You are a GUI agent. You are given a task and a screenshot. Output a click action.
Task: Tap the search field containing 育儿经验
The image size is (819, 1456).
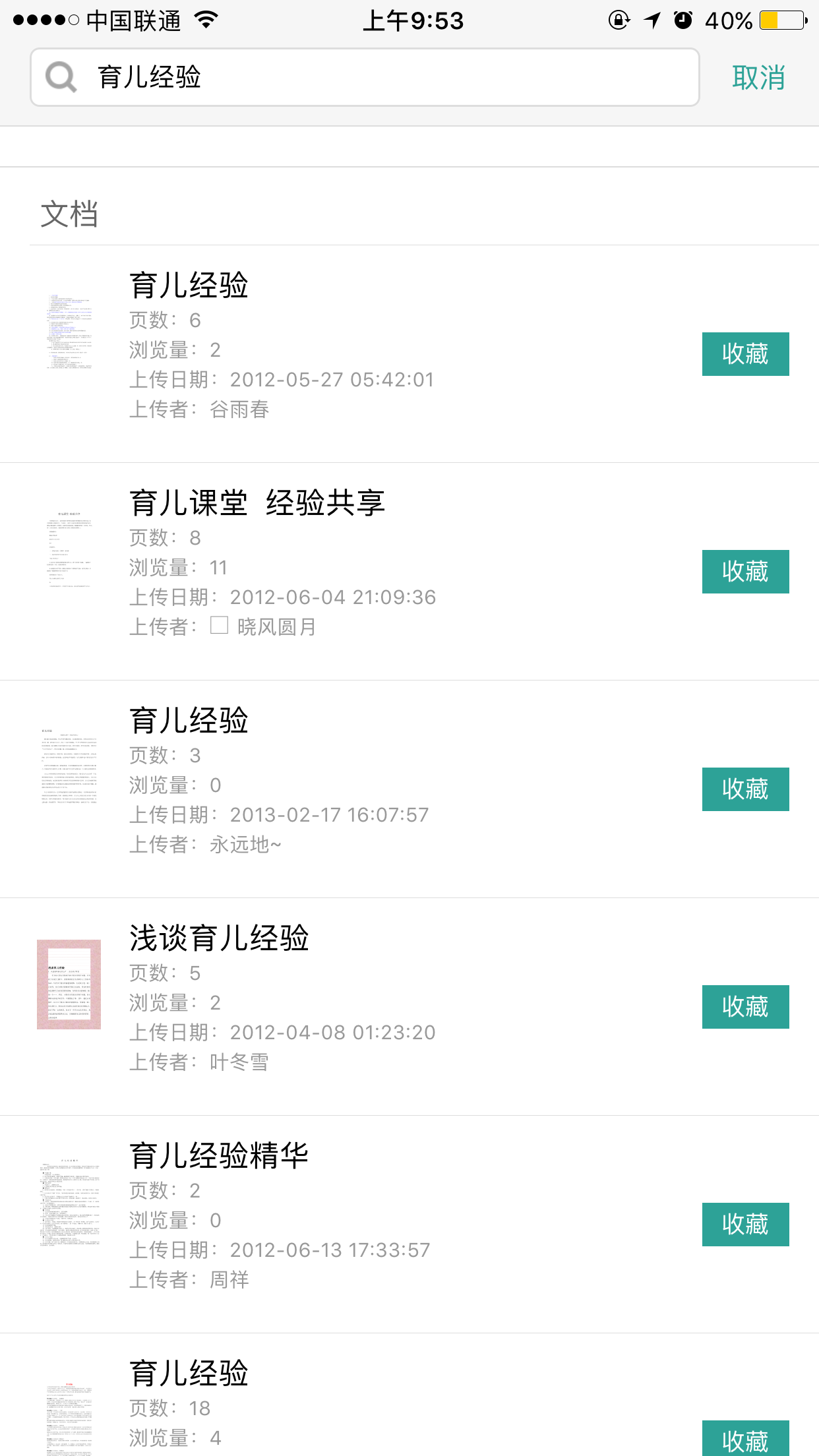pyautogui.click(x=364, y=77)
